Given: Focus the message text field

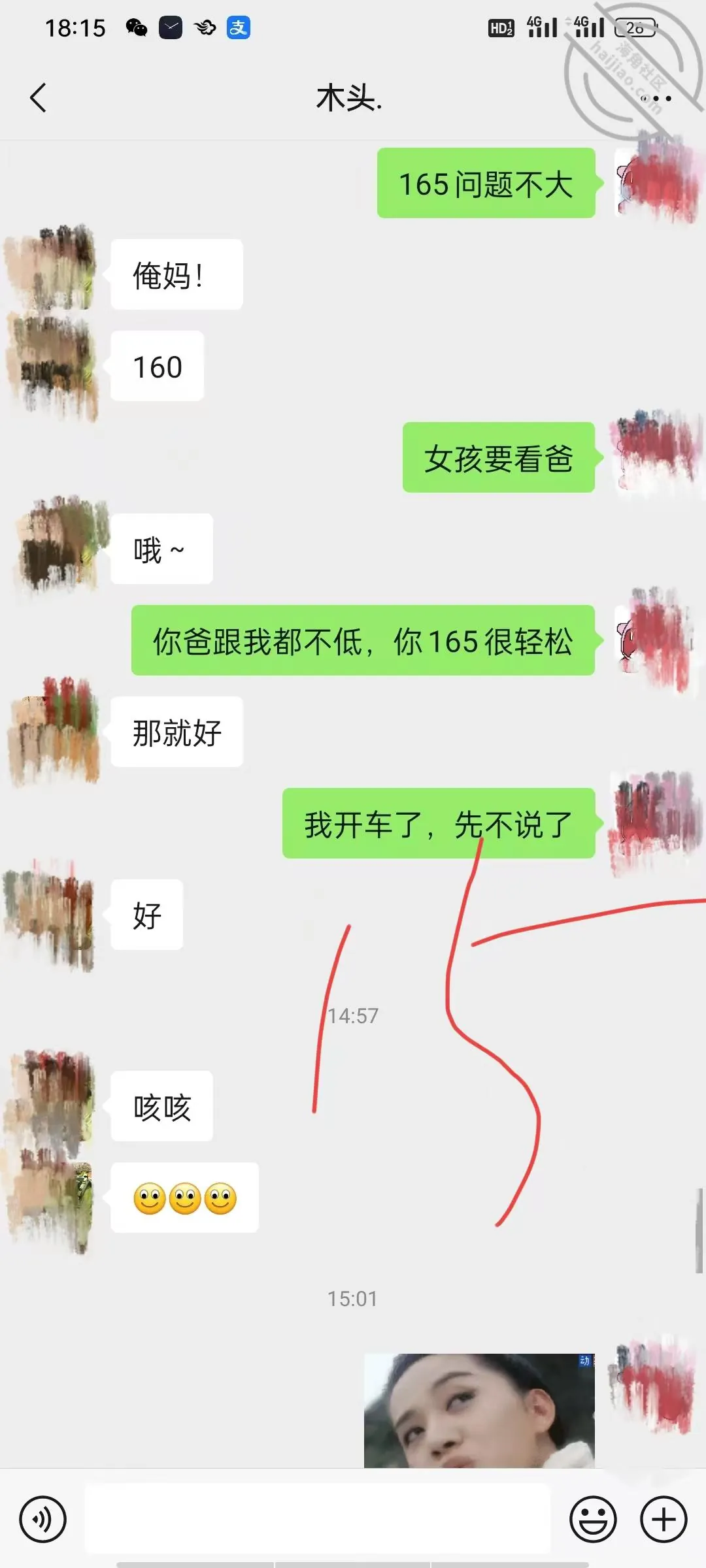Looking at the screenshot, I should [x=318, y=1519].
